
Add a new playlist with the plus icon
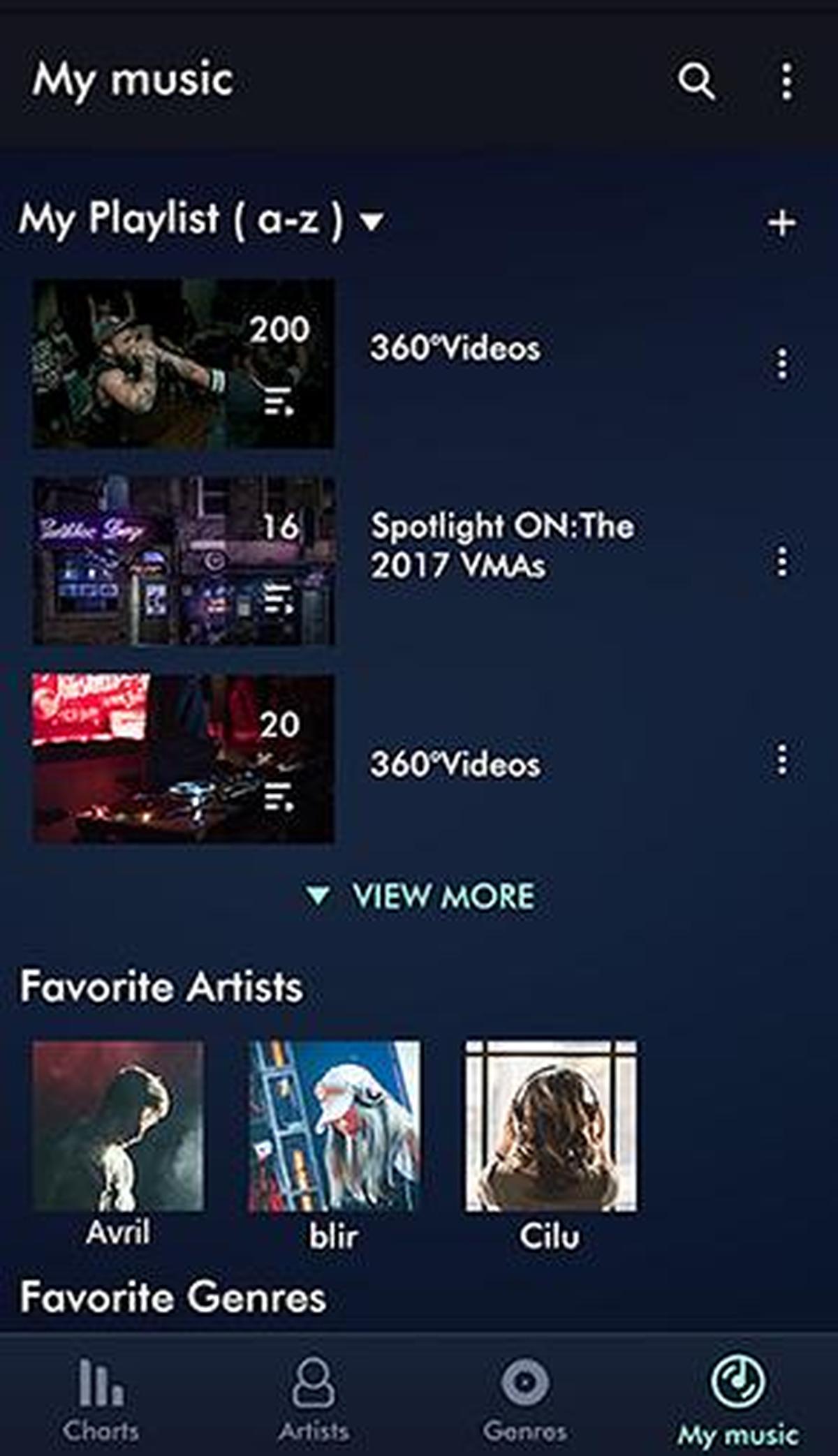781,223
